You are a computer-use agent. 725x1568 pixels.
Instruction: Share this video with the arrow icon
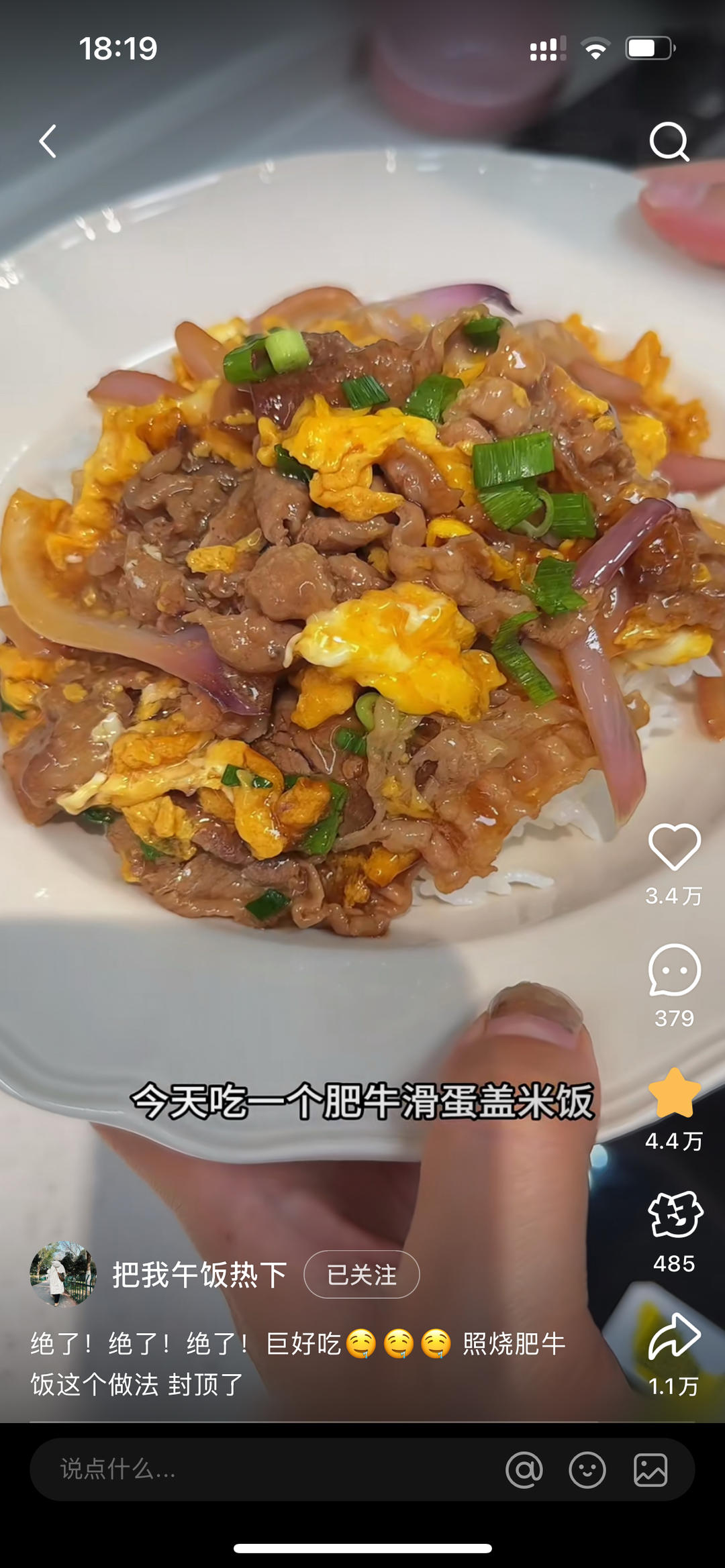click(674, 1337)
